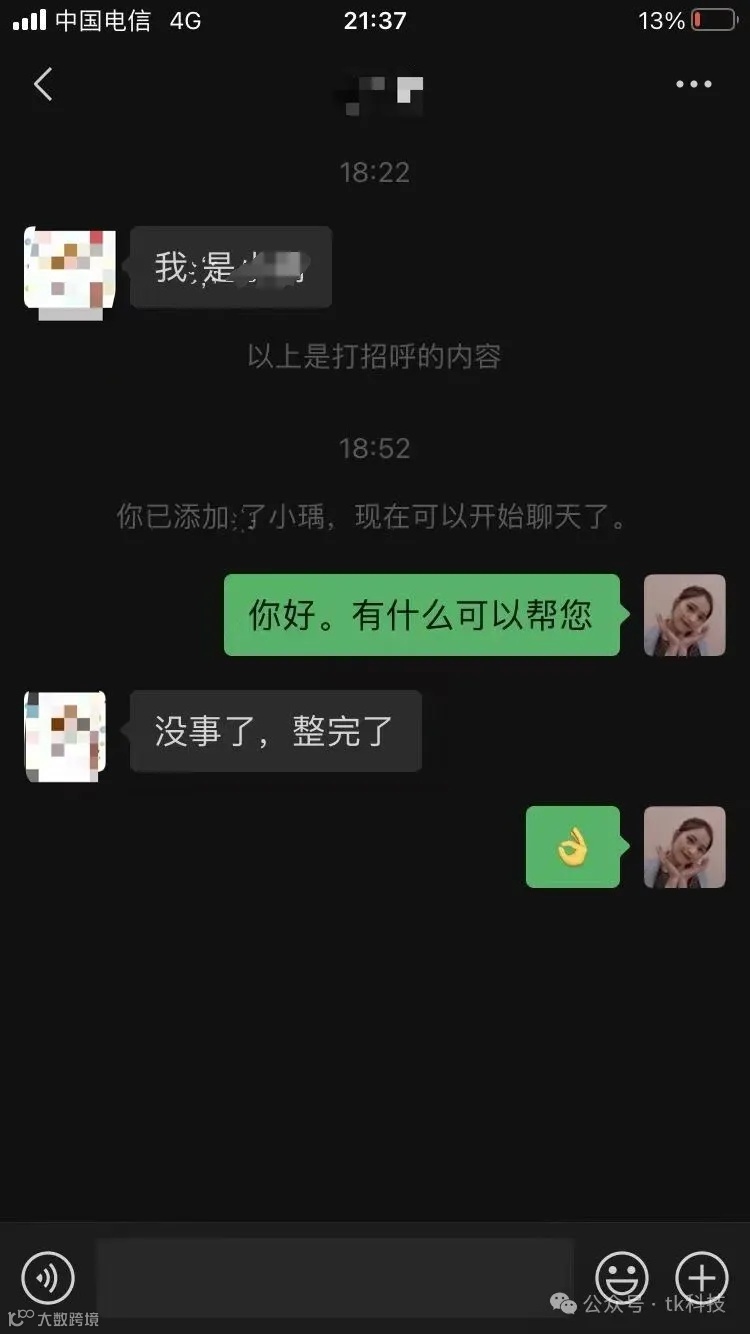This screenshot has height=1334, width=750.
Task: Open the plus attachments menu
Action: [702, 1277]
